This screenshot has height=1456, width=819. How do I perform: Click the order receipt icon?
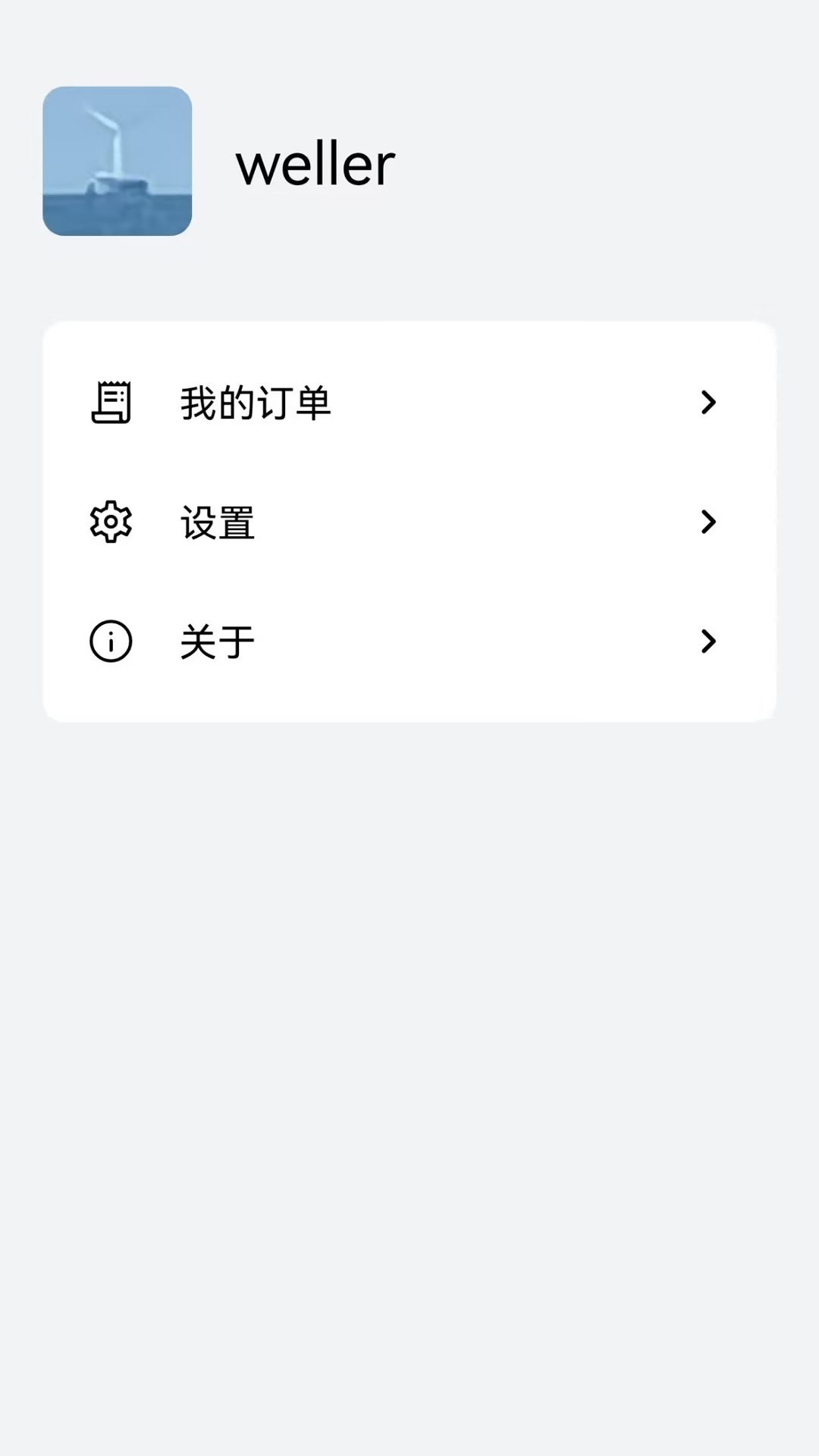click(111, 403)
